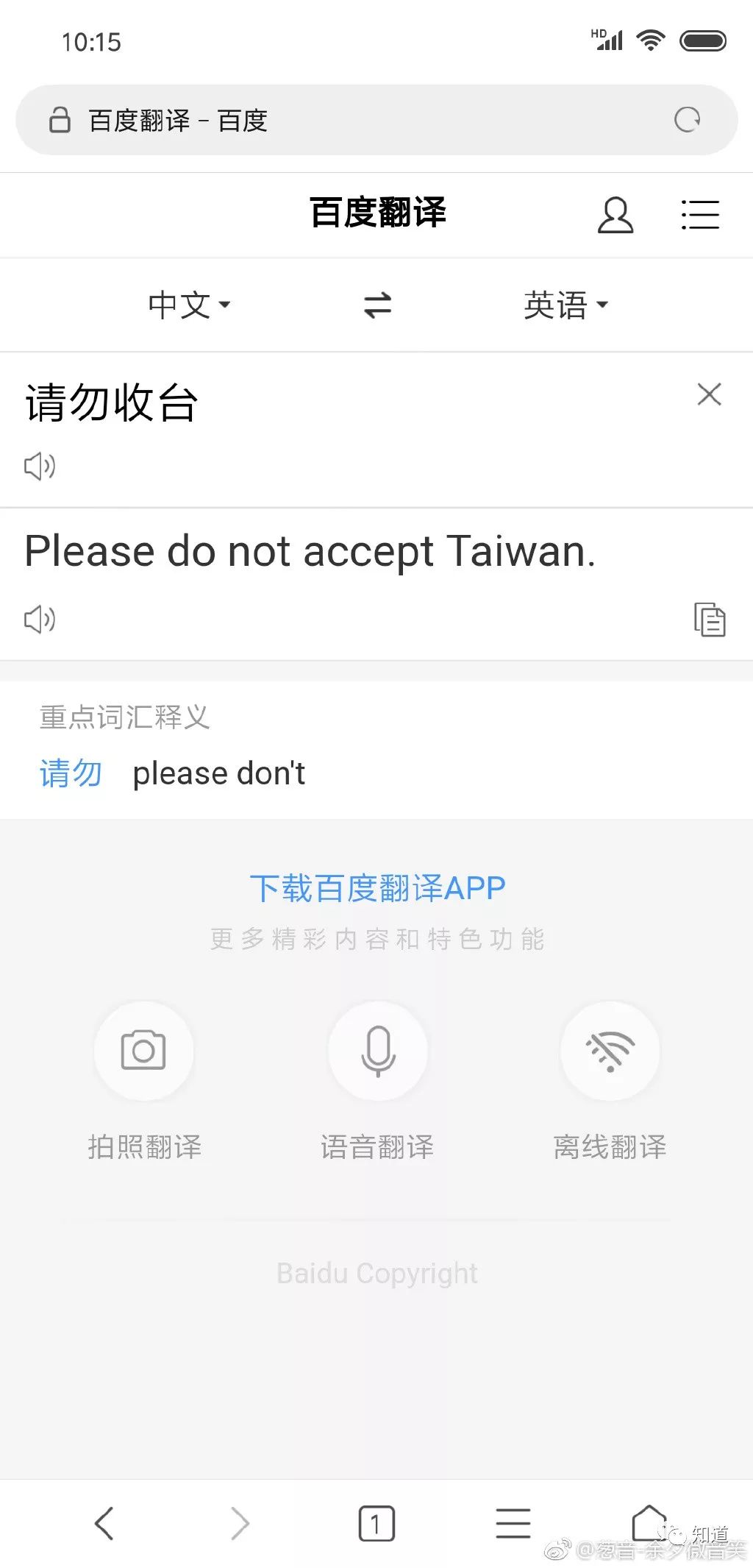The width and height of the screenshot is (753, 1568).
Task: Change source language from 中文
Action: click(189, 305)
